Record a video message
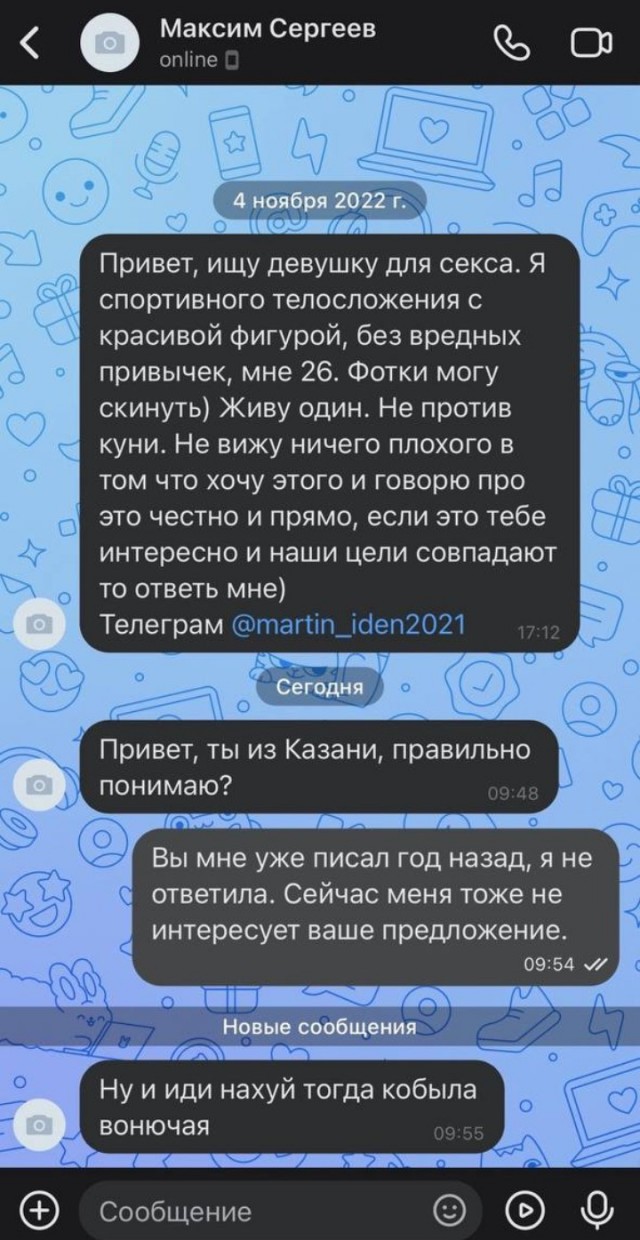Image resolution: width=640 pixels, height=1240 pixels. (x=525, y=1211)
